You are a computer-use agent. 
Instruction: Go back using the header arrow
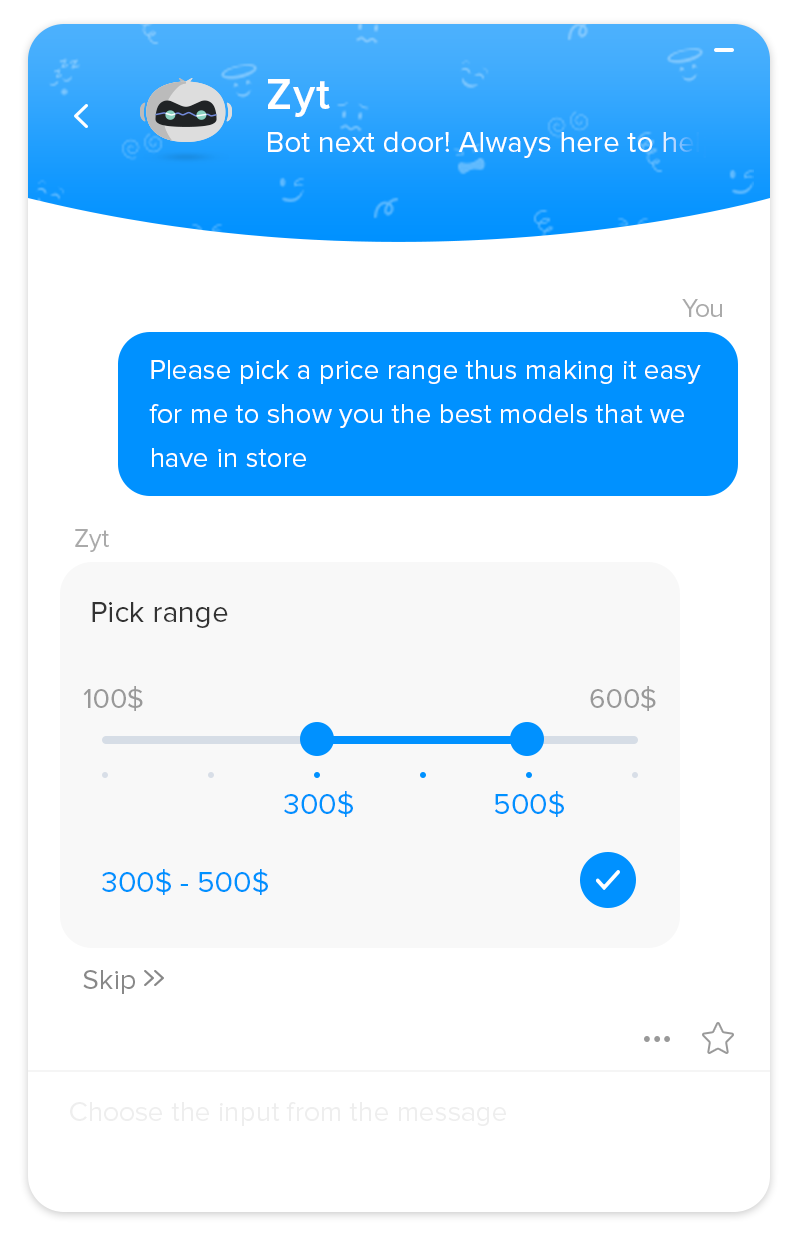[82, 116]
